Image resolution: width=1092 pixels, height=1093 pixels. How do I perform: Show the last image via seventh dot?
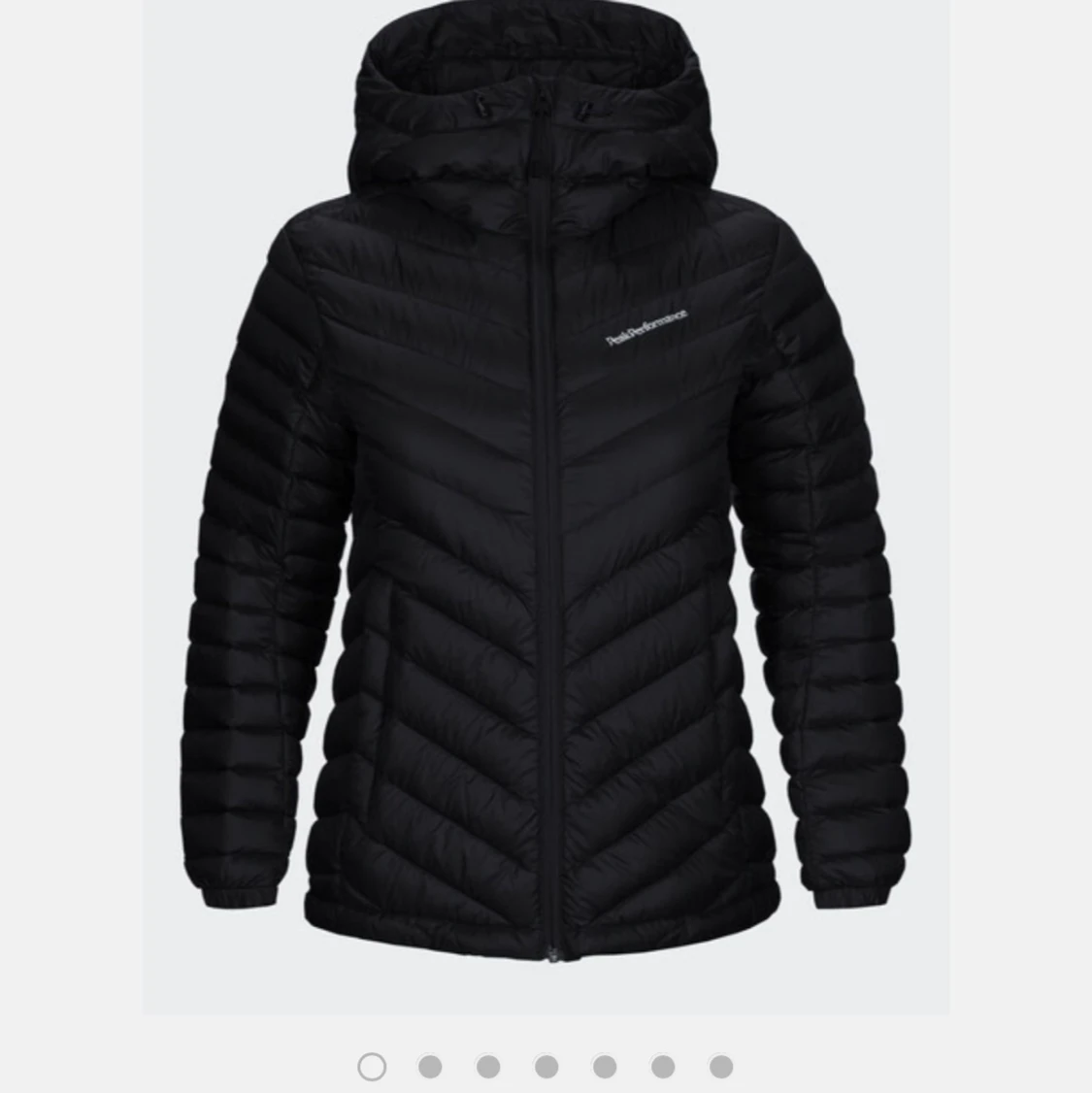(721, 1067)
